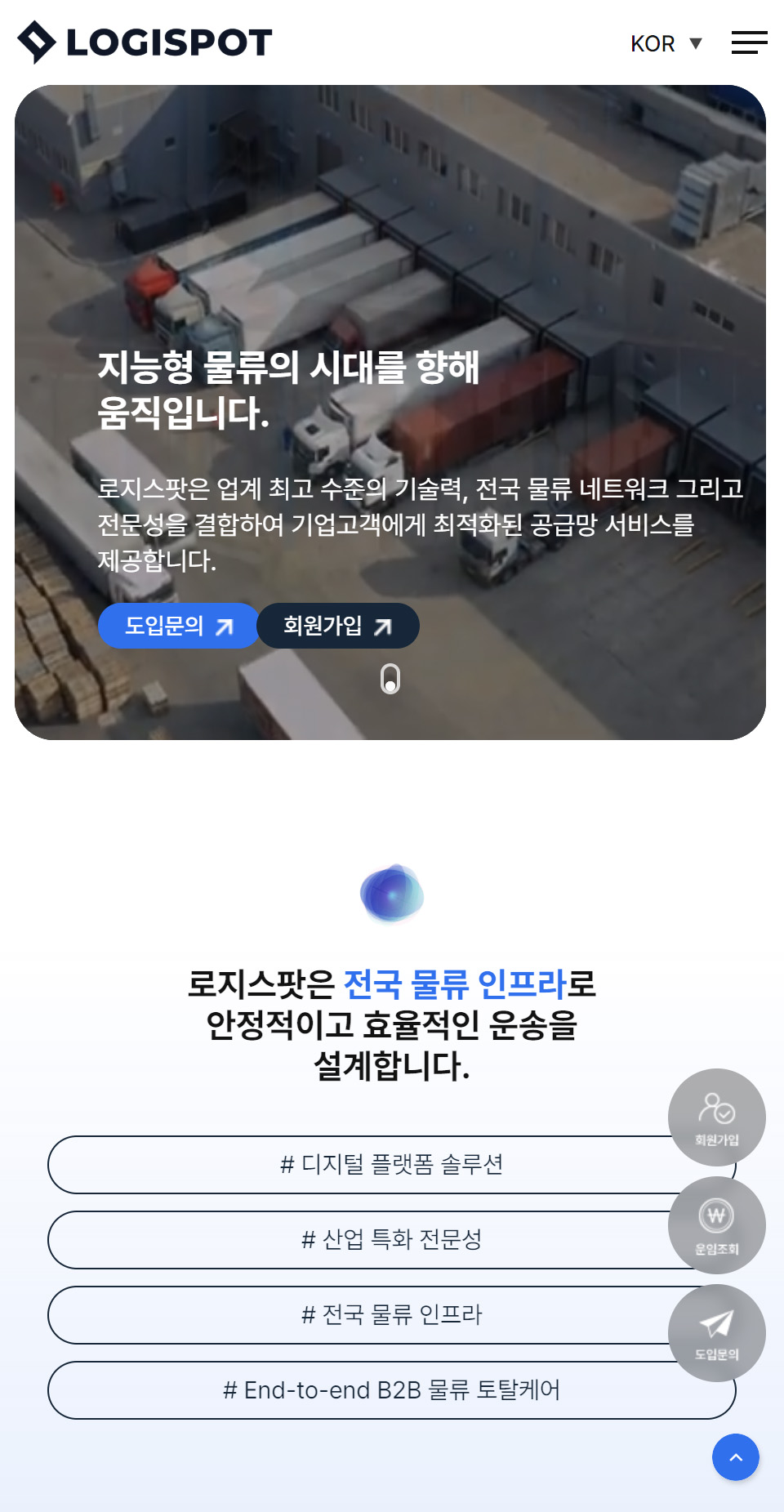This screenshot has width=784, height=1512.
Task: Tap the blue 도입문의 button in banner
Action: tap(178, 626)
